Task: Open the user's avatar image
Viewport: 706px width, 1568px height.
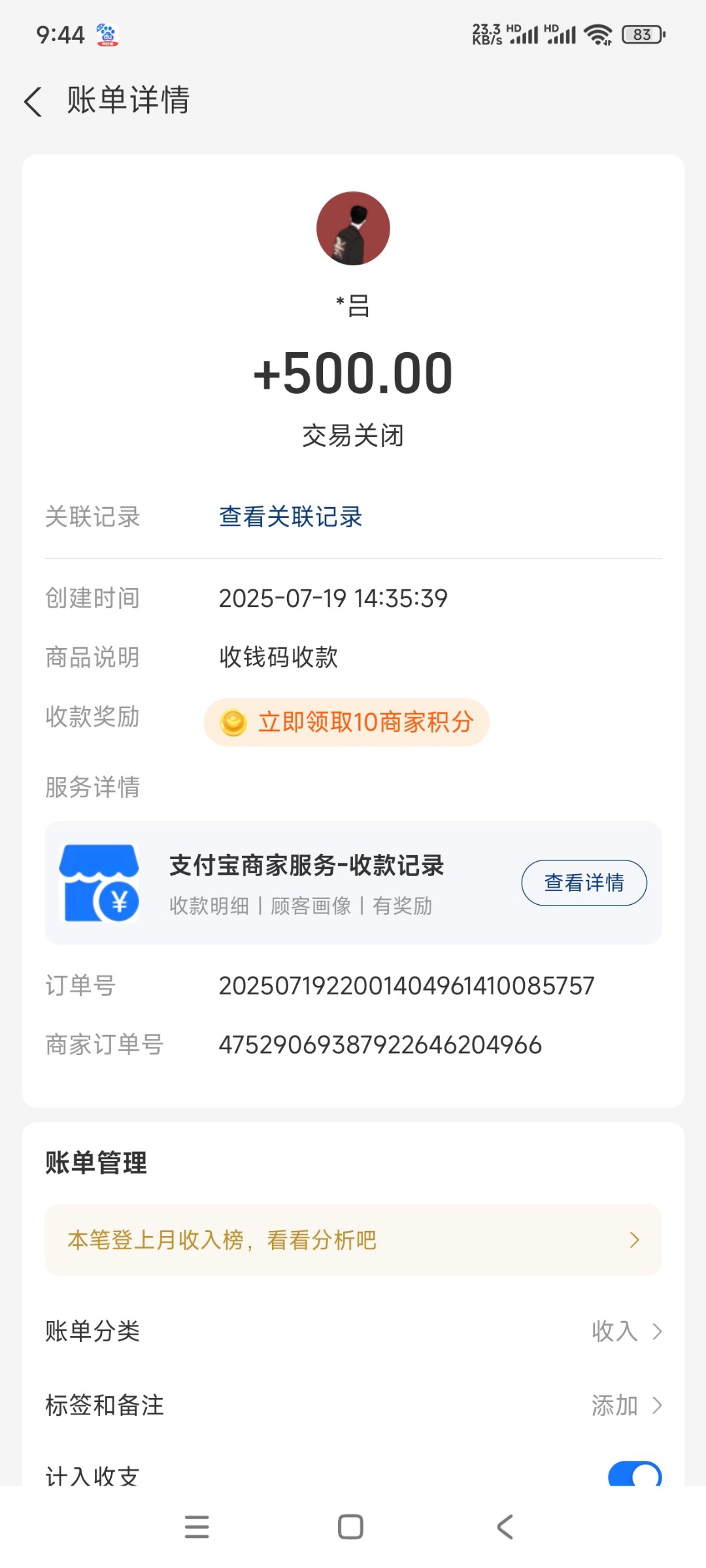Action: 352,227
